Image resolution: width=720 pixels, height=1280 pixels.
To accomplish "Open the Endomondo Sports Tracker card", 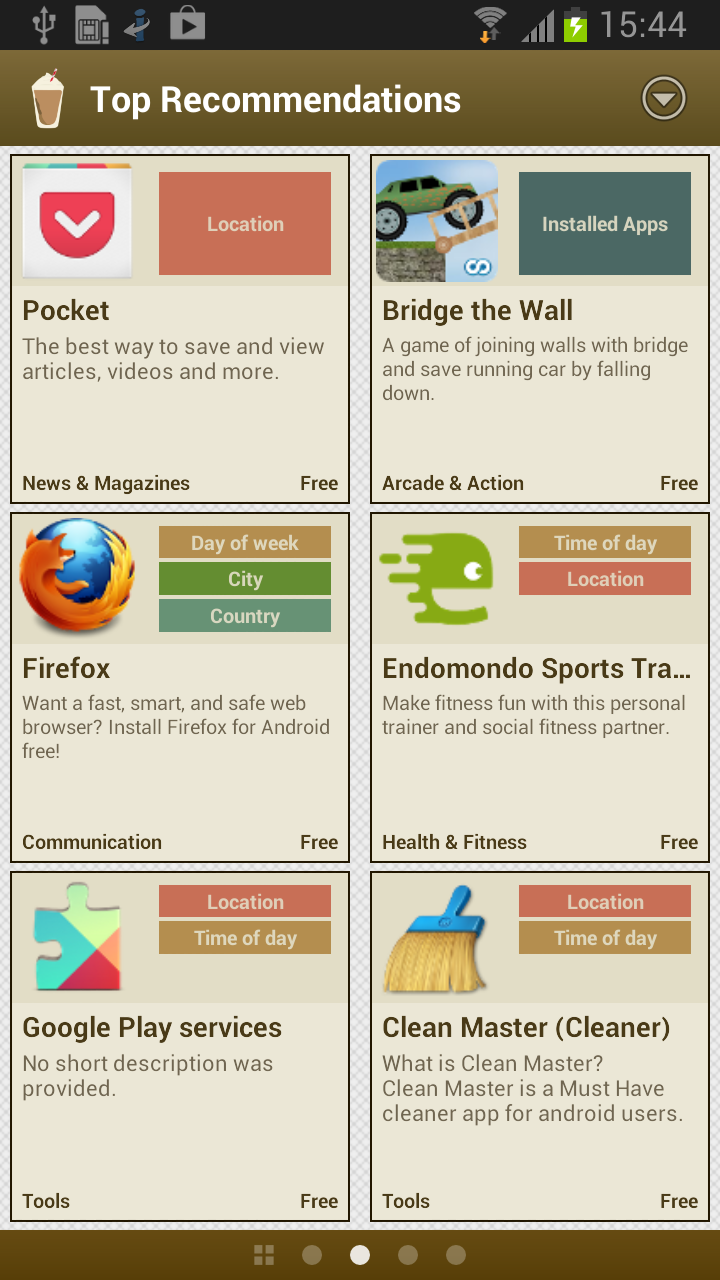I will click(x=540, y=690).
